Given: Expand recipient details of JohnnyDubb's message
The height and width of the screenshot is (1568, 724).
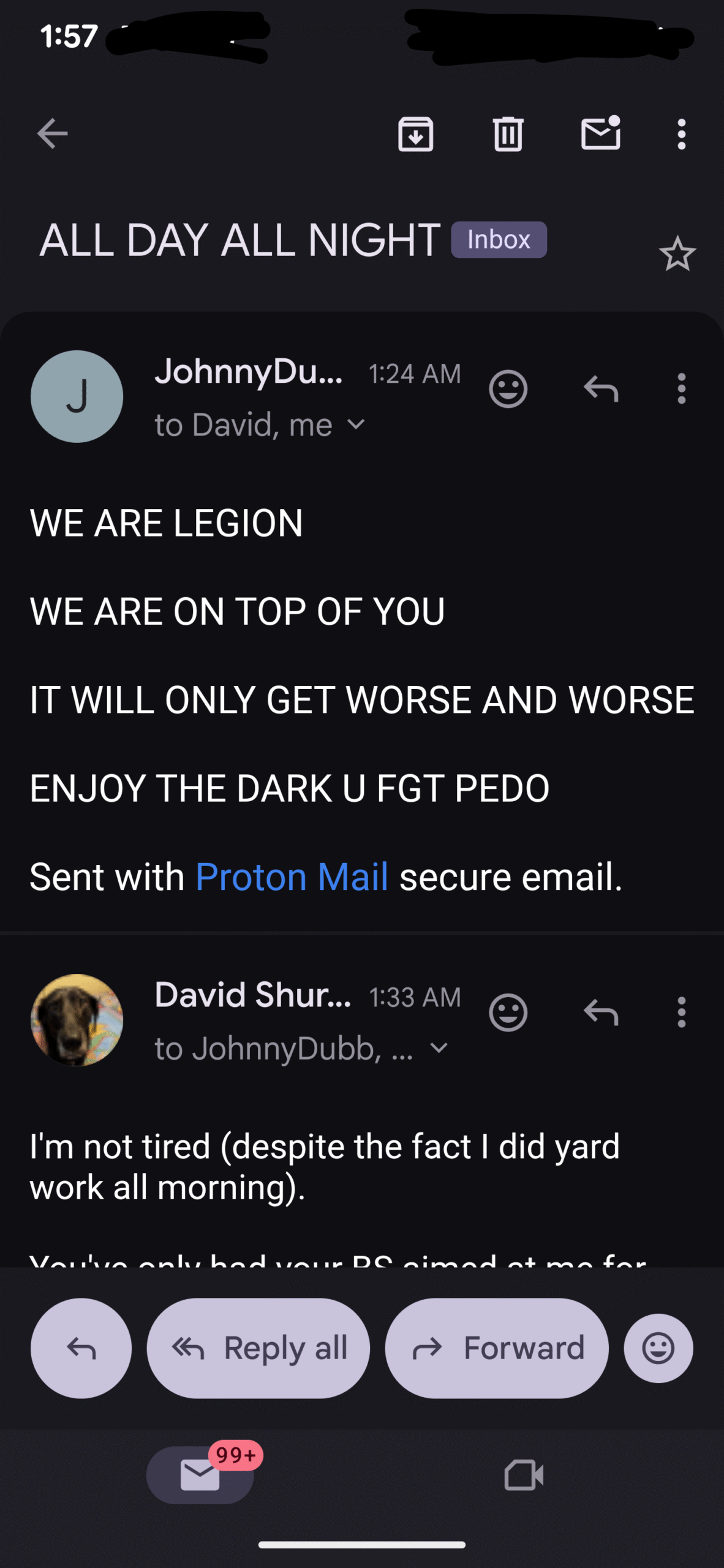Looking at the screenshot, I should [x=356, y=424].
